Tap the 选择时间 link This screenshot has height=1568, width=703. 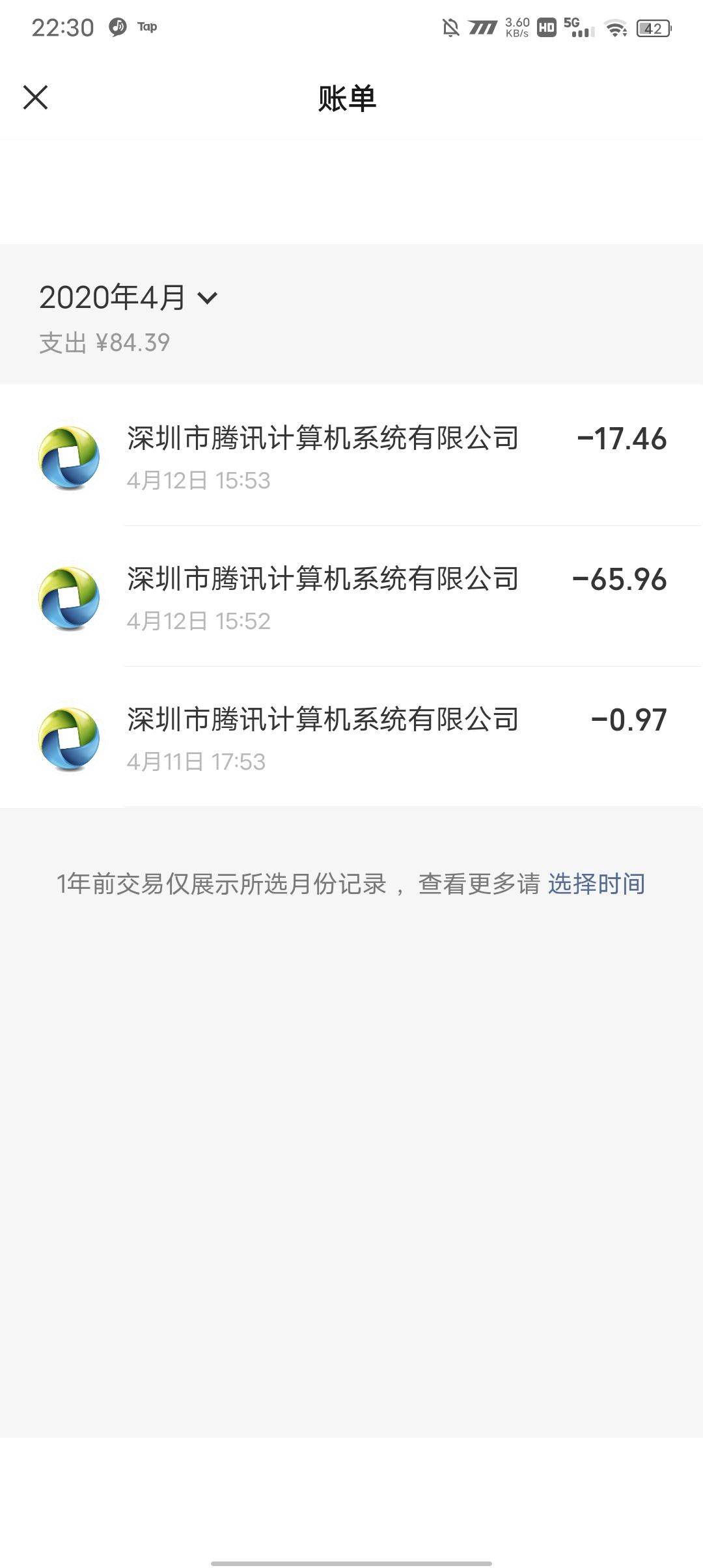(596, 884)
